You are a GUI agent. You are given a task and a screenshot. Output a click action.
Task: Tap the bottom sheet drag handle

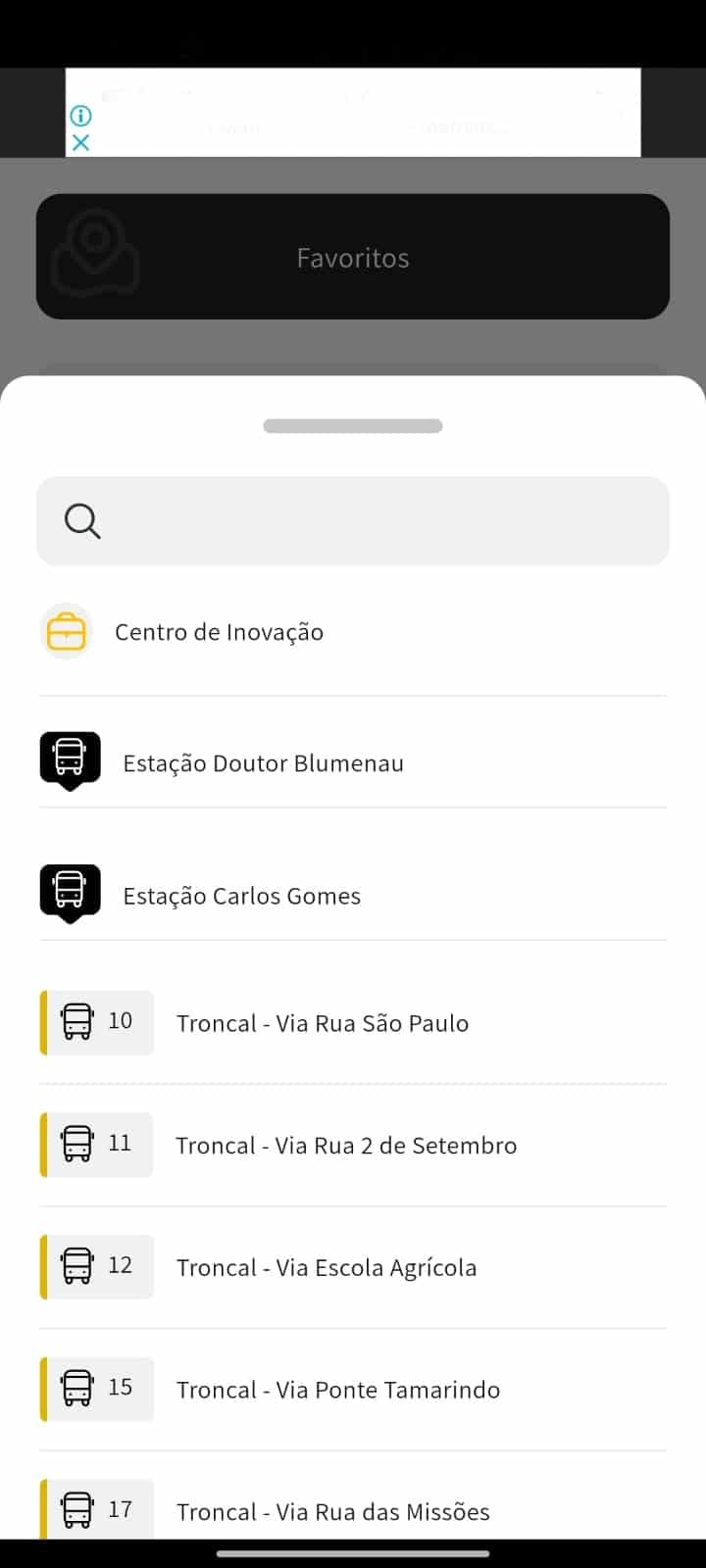[x=353, y=425]
